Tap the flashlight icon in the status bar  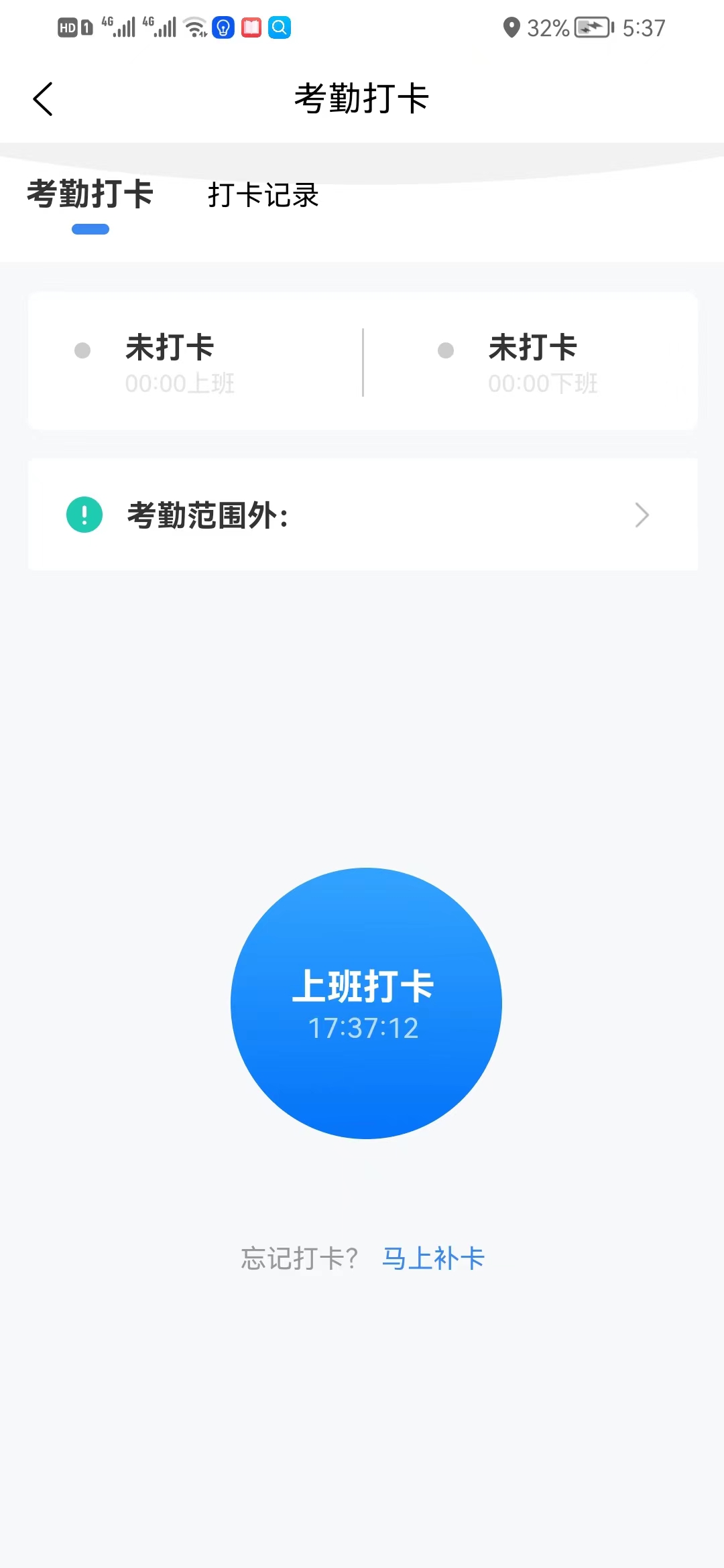point(223,28)
